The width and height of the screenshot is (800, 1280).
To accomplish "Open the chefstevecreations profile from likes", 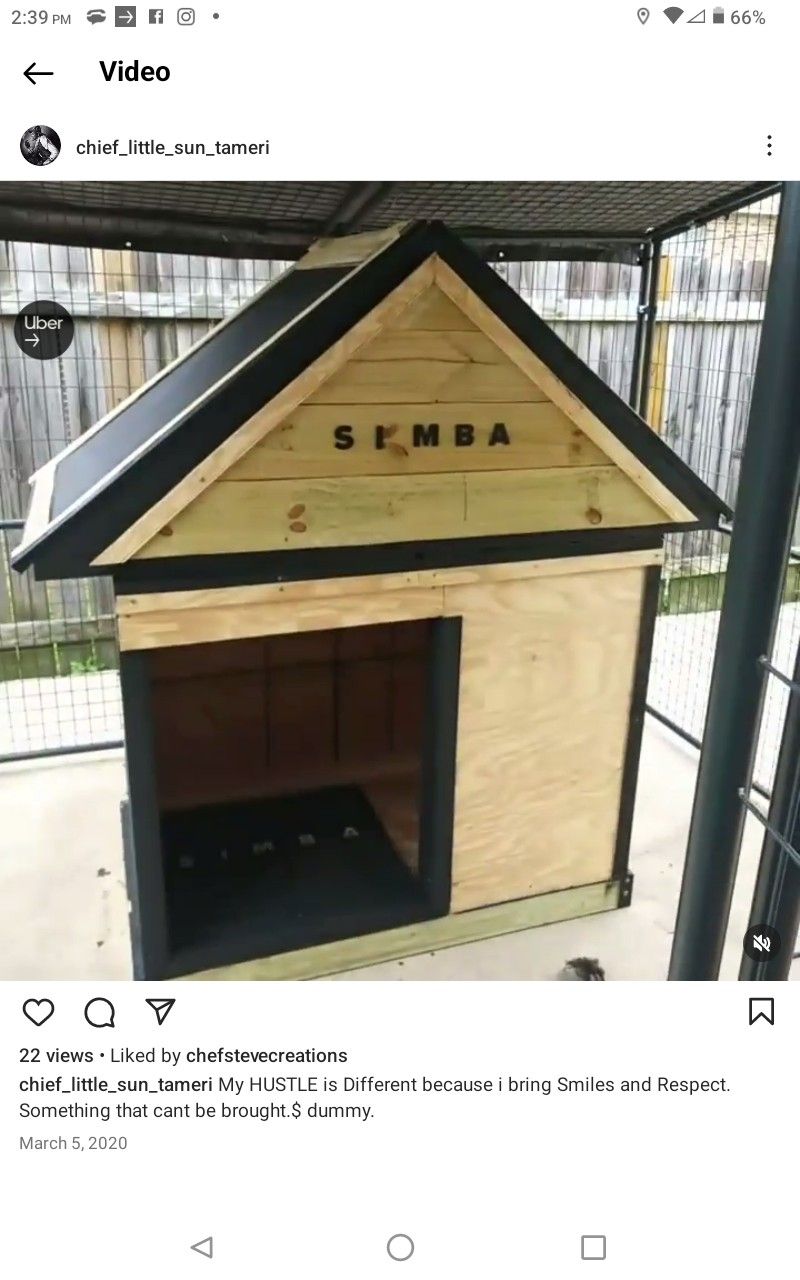I will (267, 1056).
